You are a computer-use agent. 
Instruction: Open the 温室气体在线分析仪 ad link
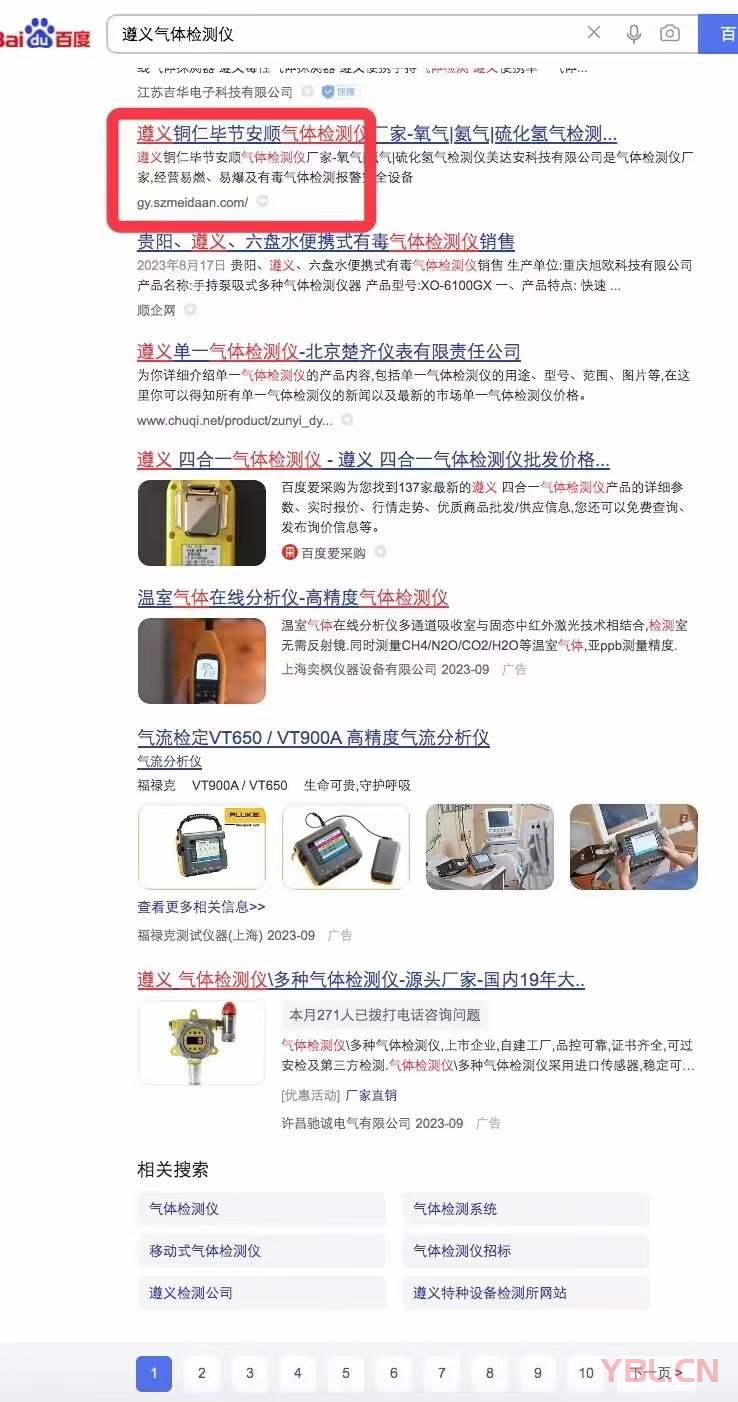(293, 598)
